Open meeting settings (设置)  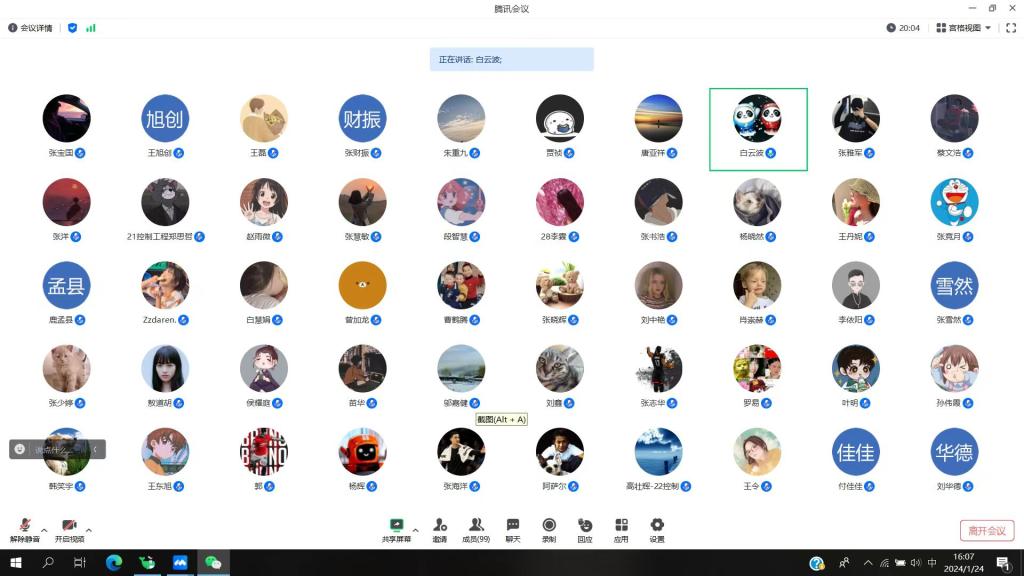pyautogui.click(x=657, y=529)
